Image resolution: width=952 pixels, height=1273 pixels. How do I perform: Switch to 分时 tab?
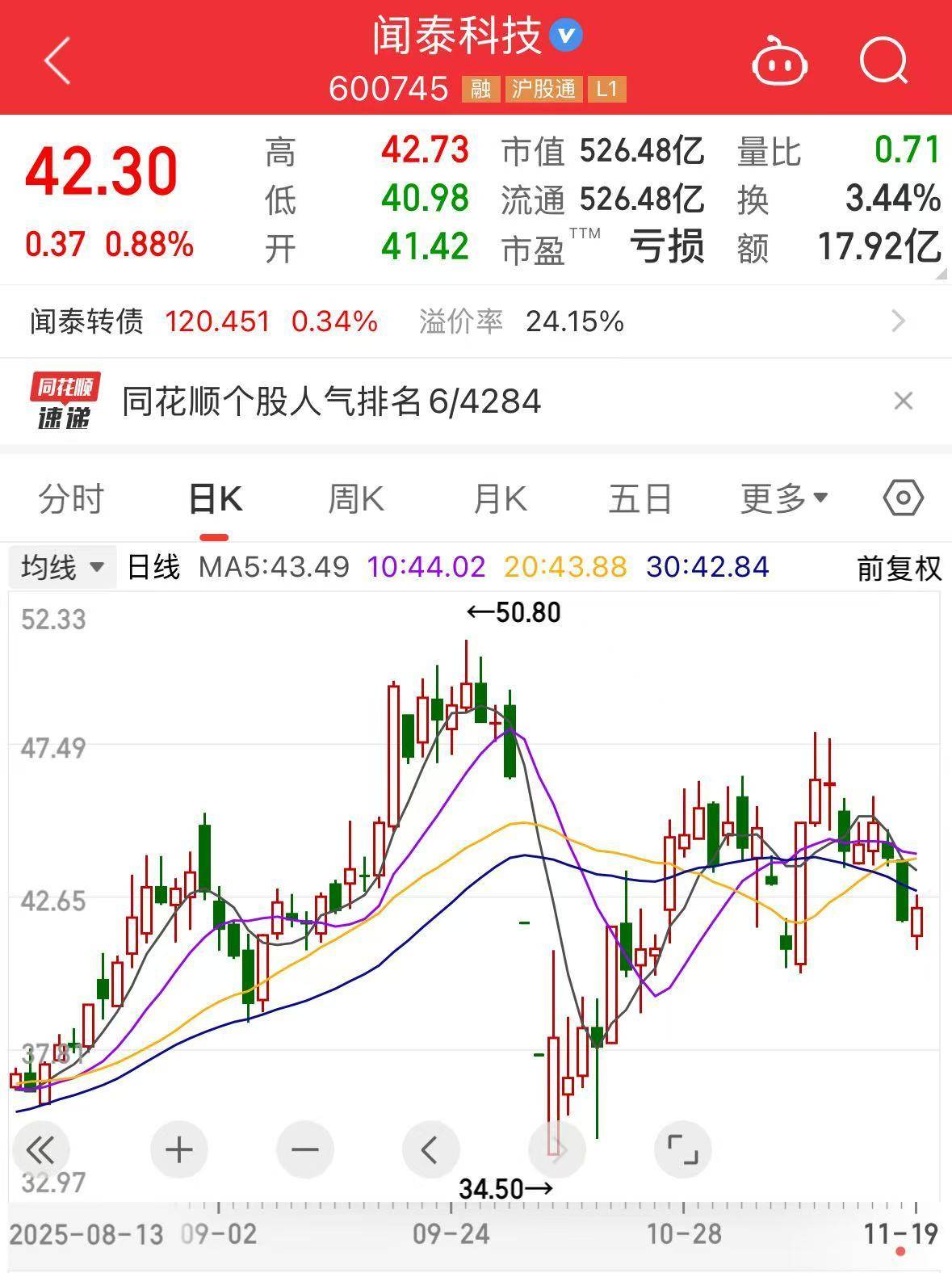click(69, 499)
